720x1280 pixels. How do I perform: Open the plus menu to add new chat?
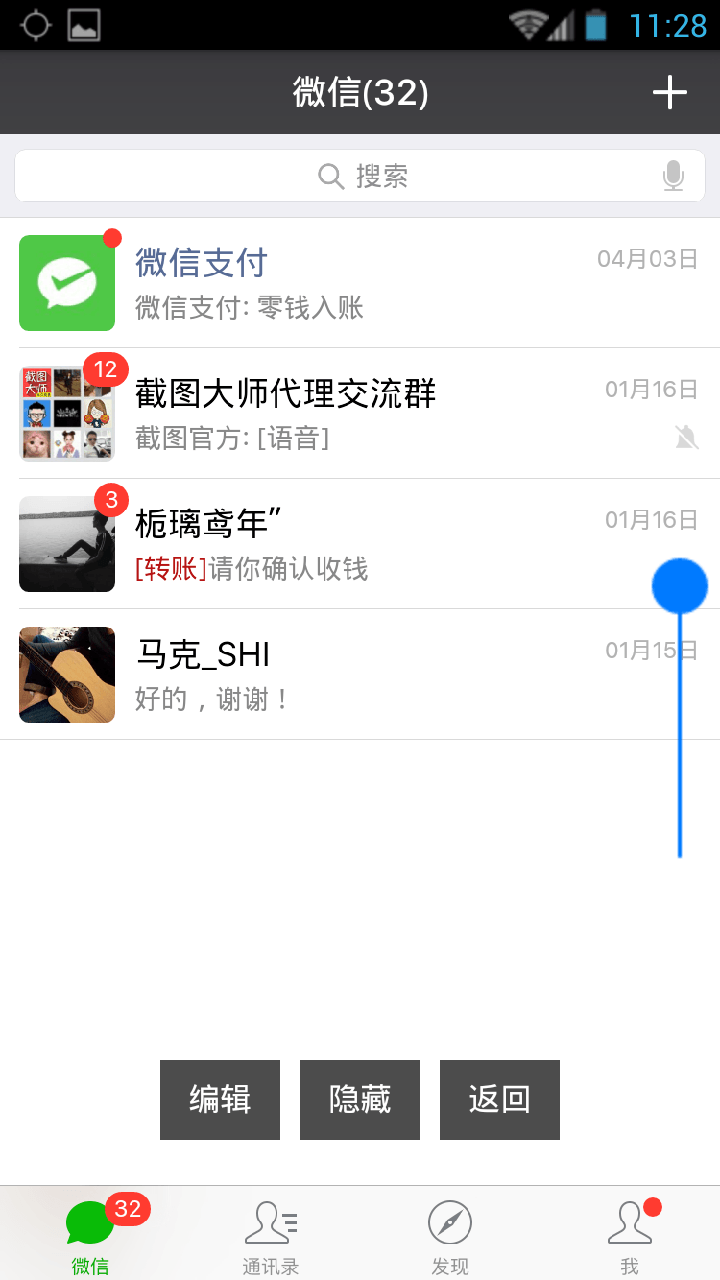tap(670, 92)
